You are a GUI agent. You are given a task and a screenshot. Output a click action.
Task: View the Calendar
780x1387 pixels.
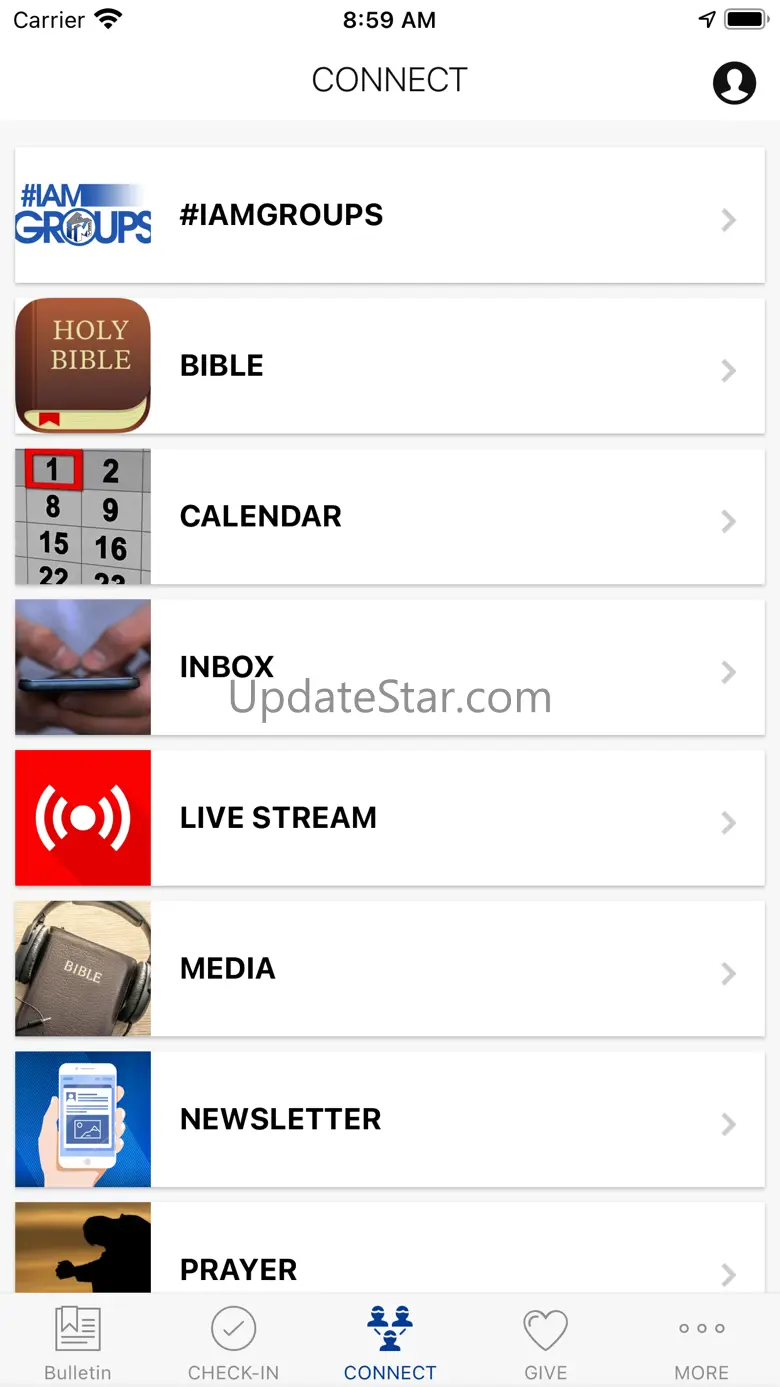pyautogui.click(x=390, y=517)
